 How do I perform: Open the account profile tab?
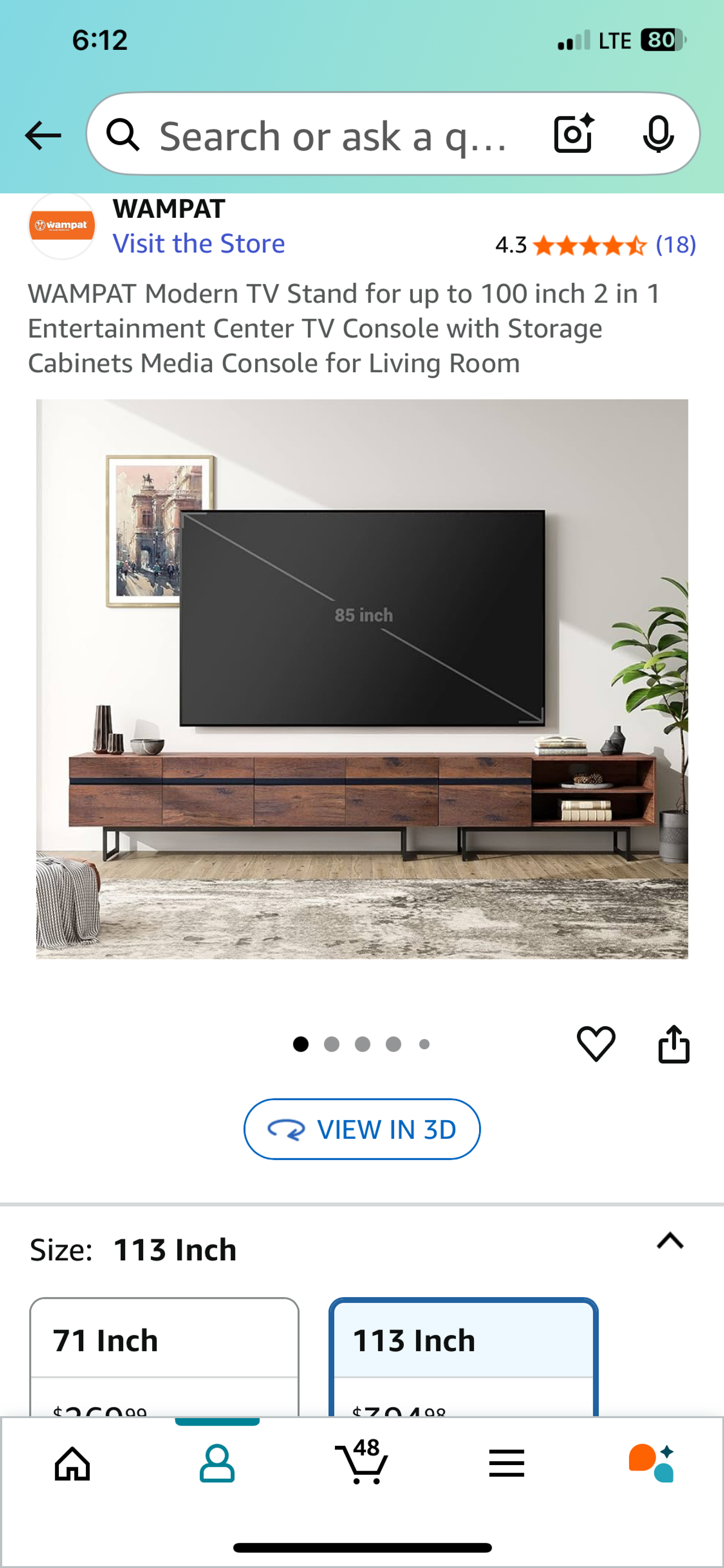pos(217,1463)
